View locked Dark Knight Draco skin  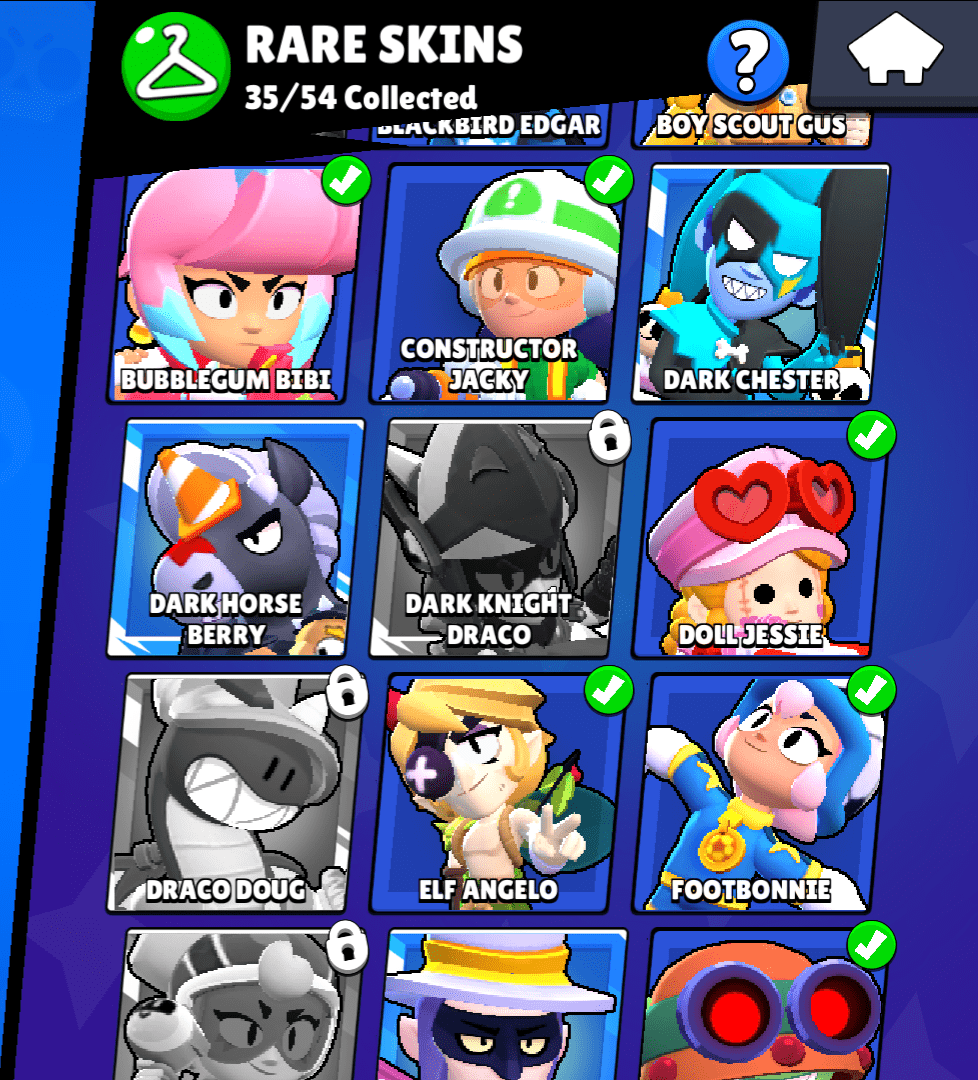(x=497, y=537)
